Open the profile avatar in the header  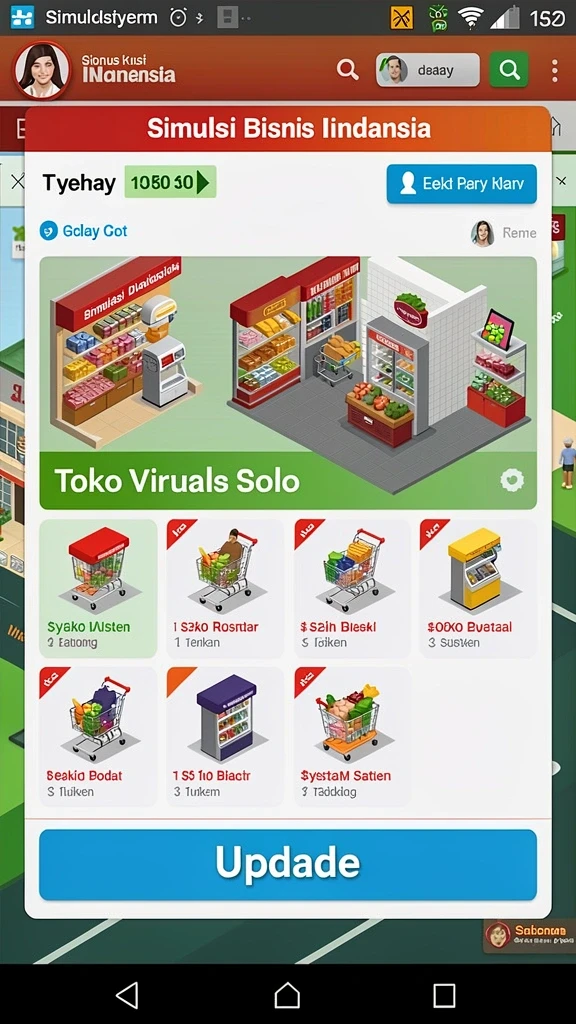click(x=42, y=71)
